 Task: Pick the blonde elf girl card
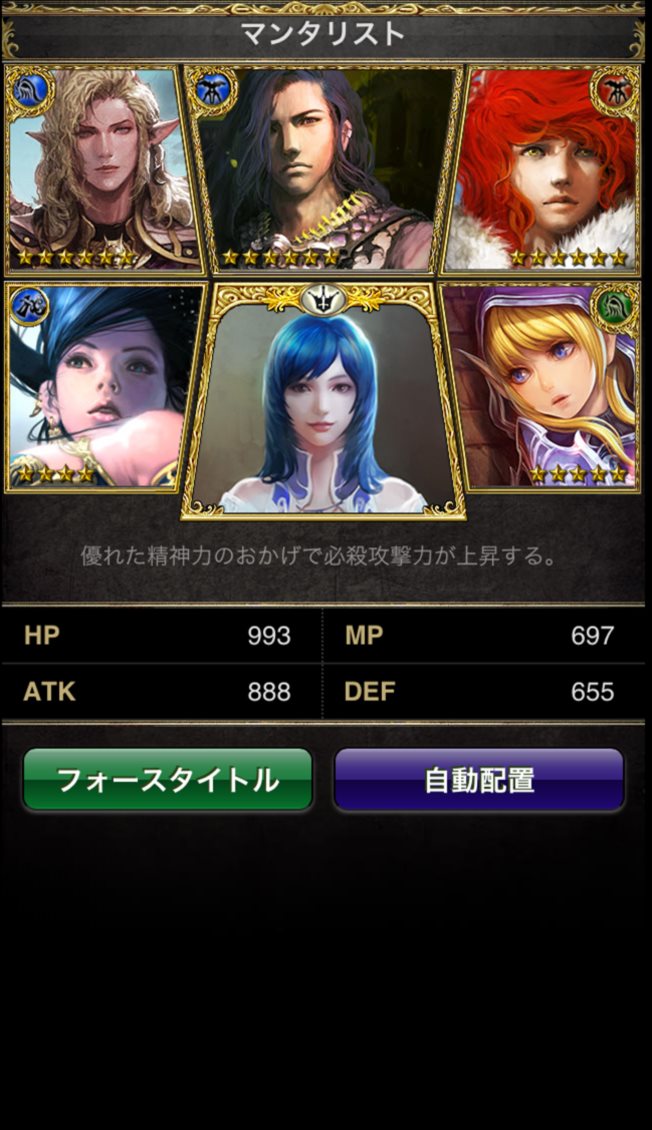tap(545, 388)
